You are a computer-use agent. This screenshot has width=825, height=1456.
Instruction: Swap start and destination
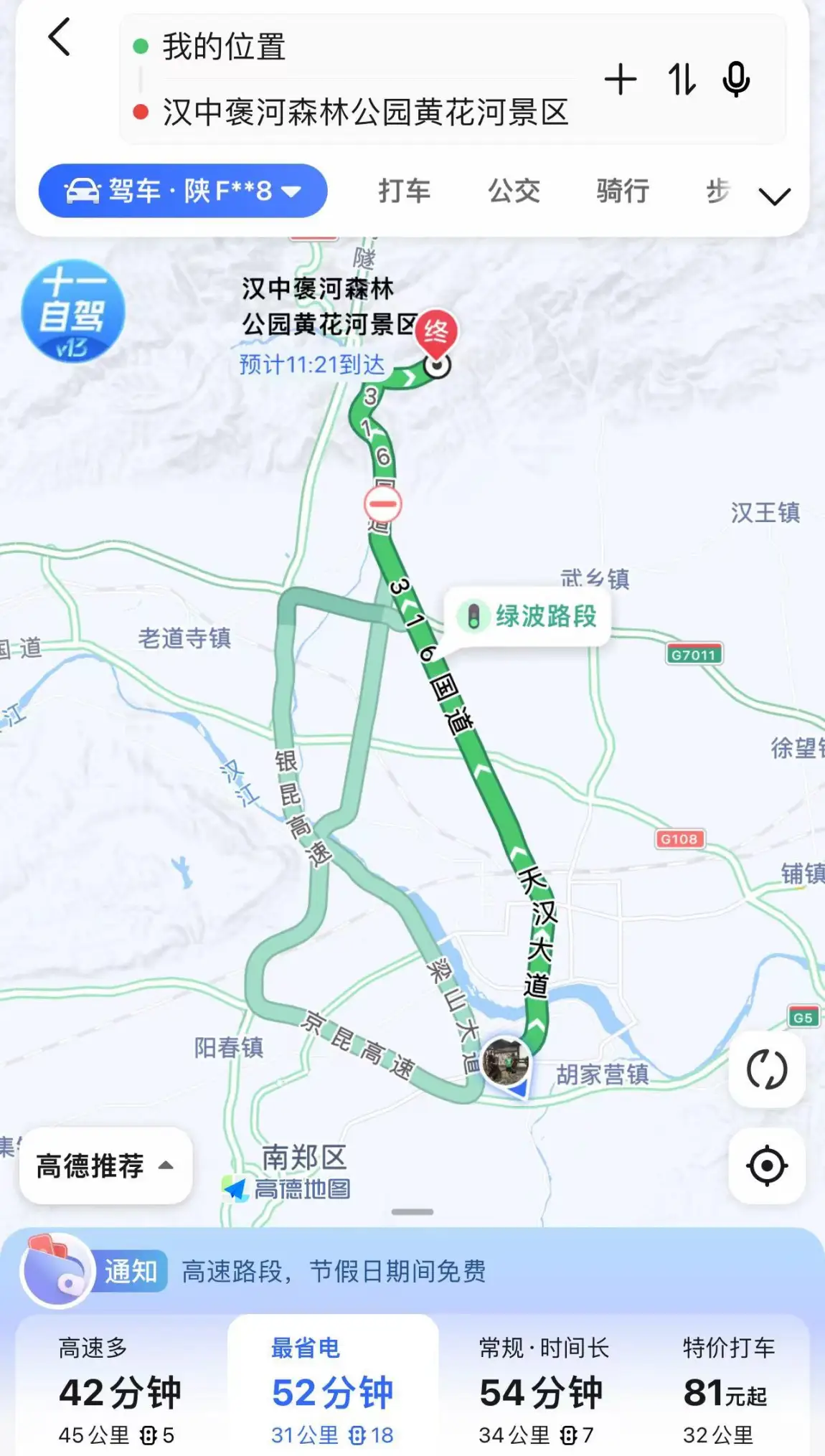point(681,80)
